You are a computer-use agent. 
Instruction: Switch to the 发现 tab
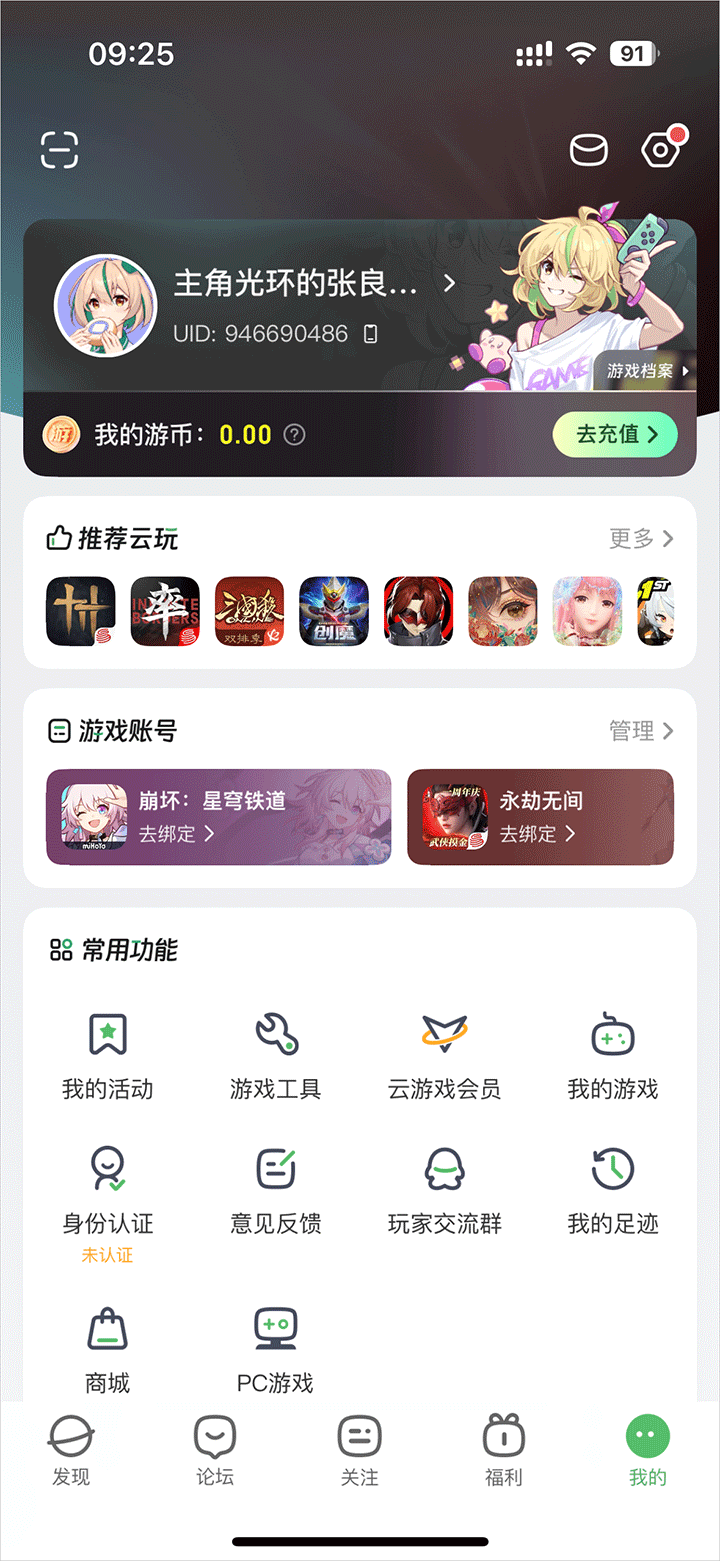coord(71,1450)
